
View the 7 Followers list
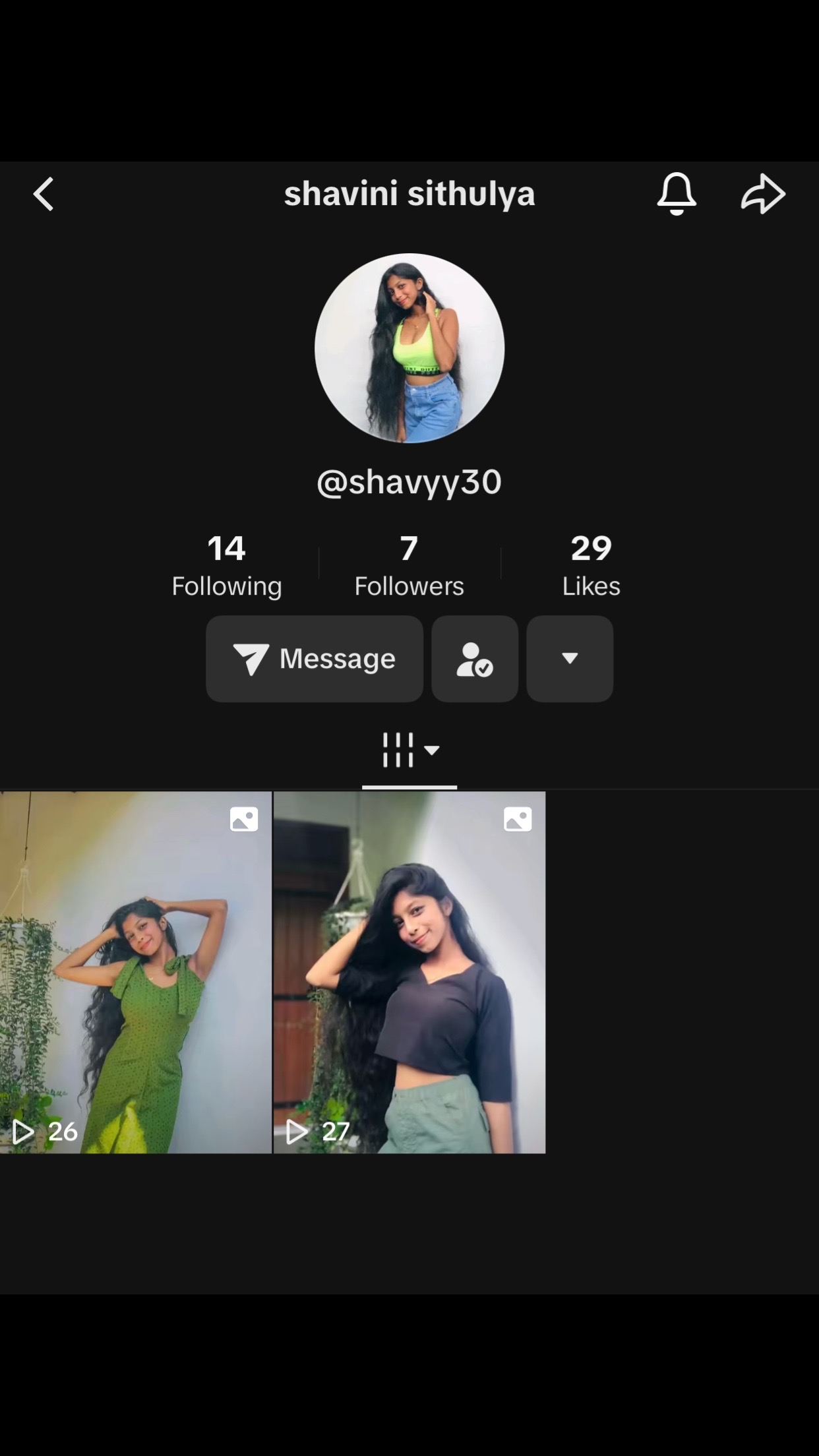coord(409,566)
